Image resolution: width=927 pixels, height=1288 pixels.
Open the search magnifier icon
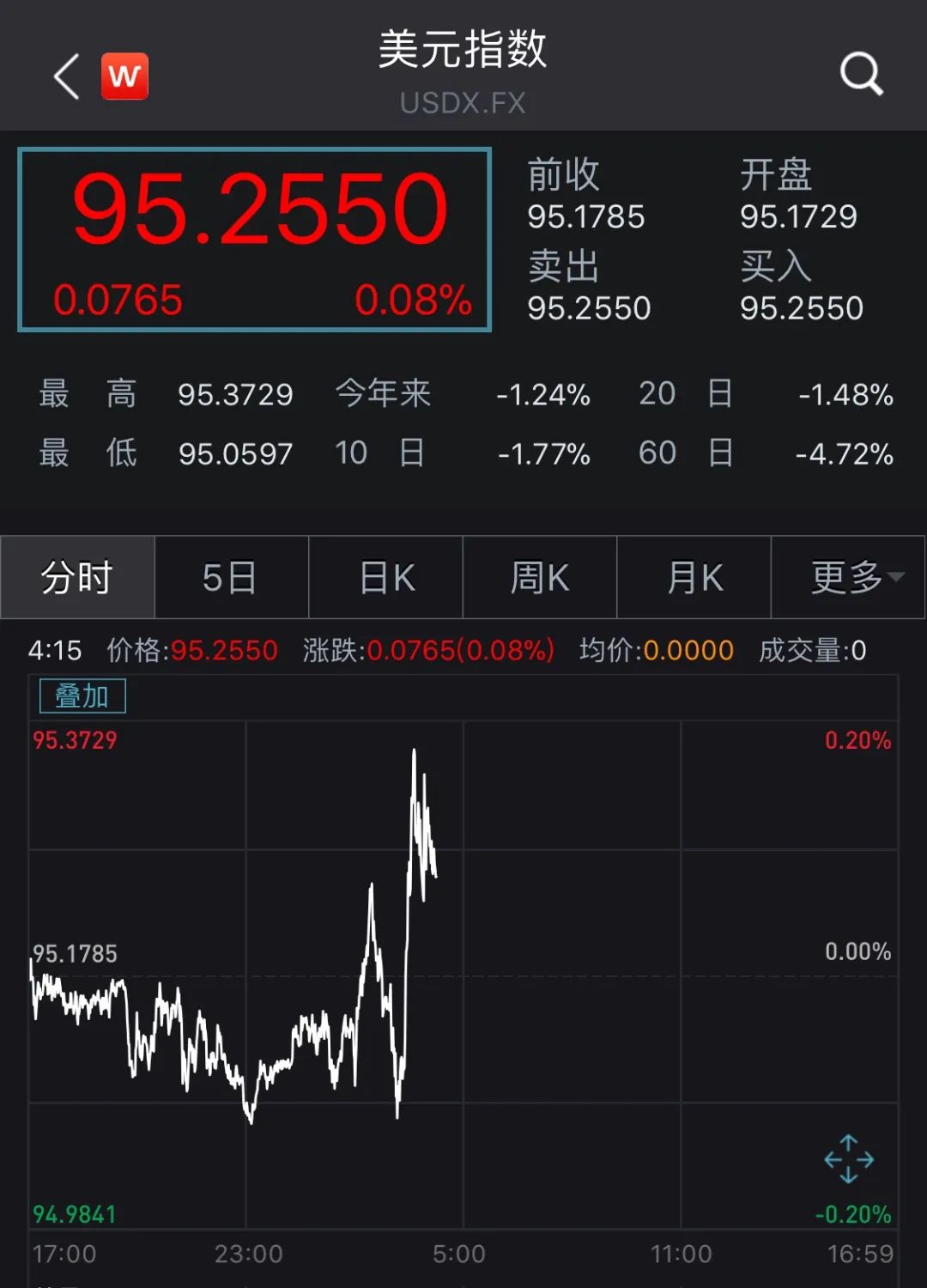point(861,74)
